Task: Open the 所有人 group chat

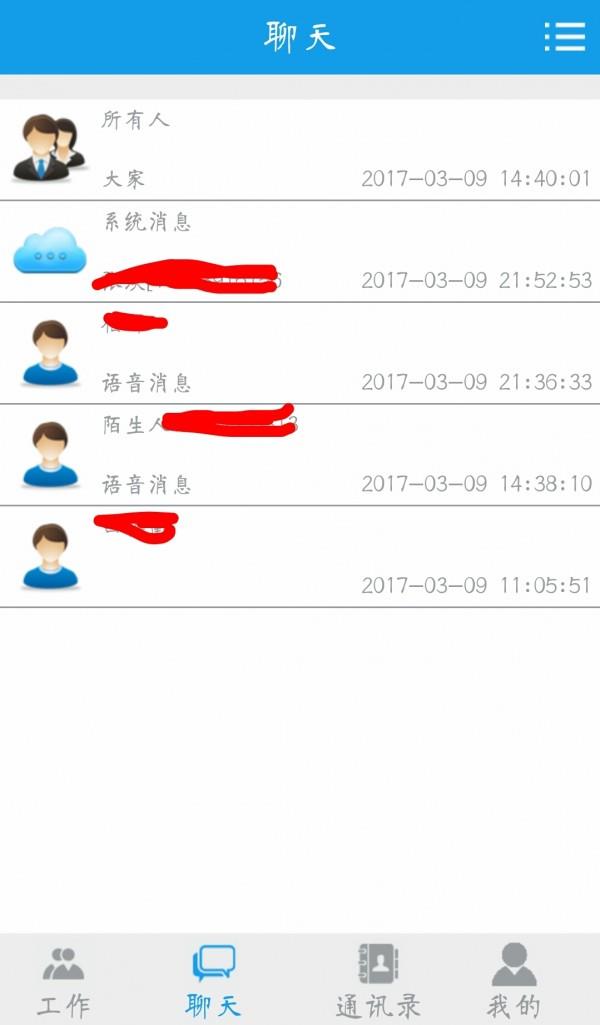Action: tap(300, 149)
